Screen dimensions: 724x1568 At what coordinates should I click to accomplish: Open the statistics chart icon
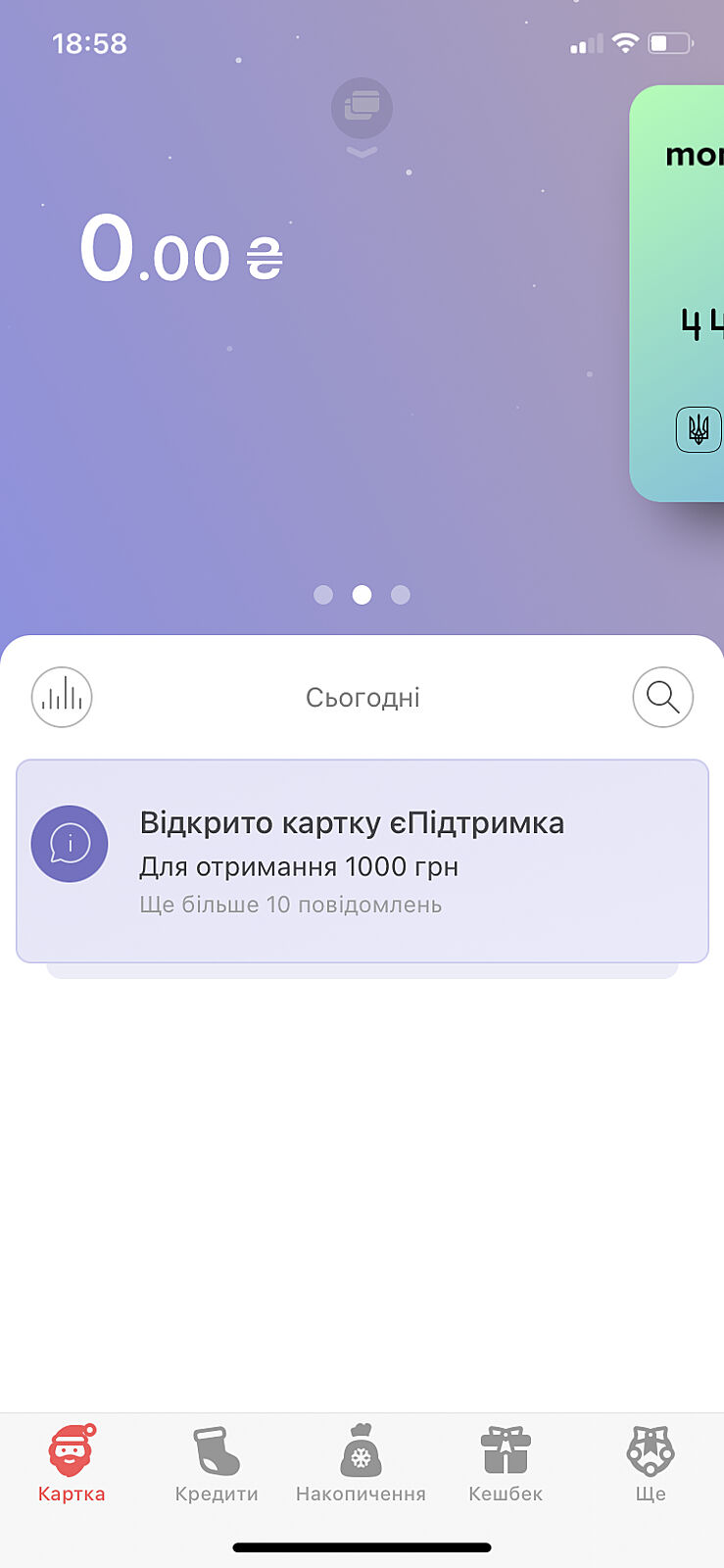[x=62, y=697]
